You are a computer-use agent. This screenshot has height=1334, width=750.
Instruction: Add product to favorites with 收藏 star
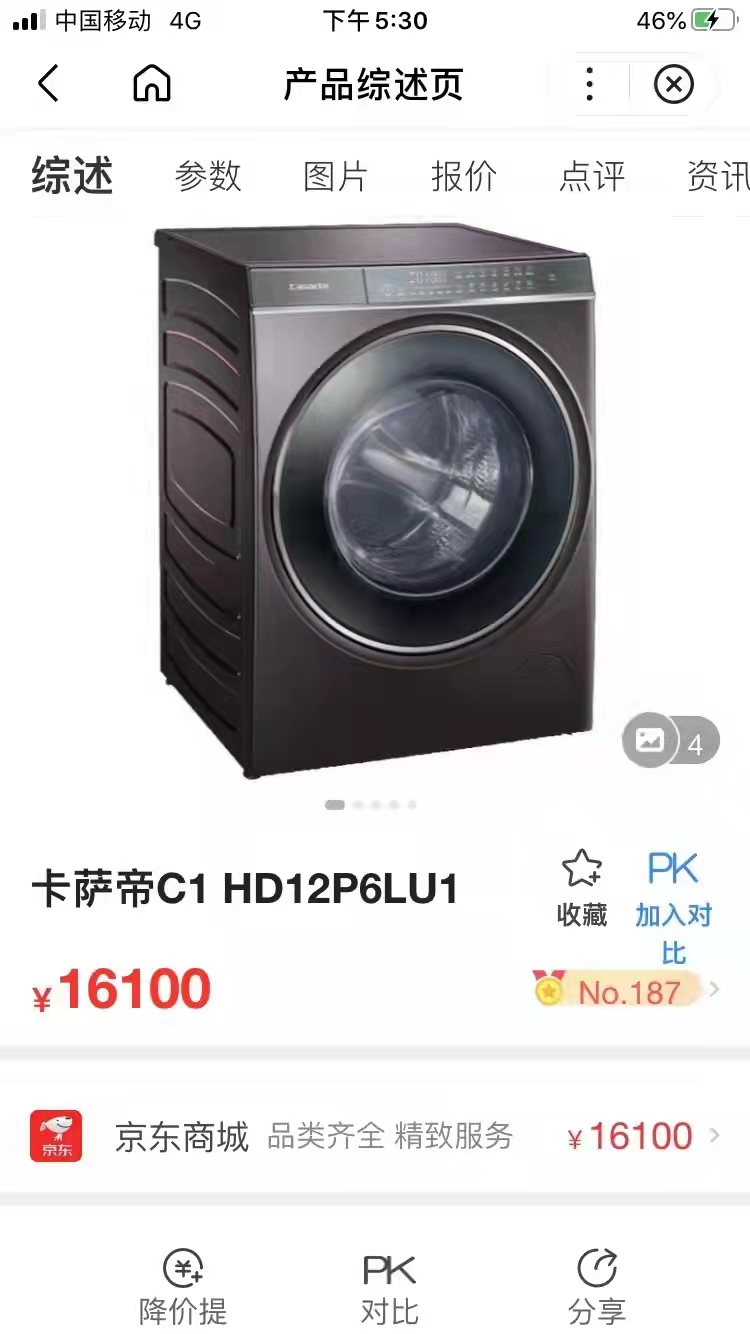[x=581, y=887]
